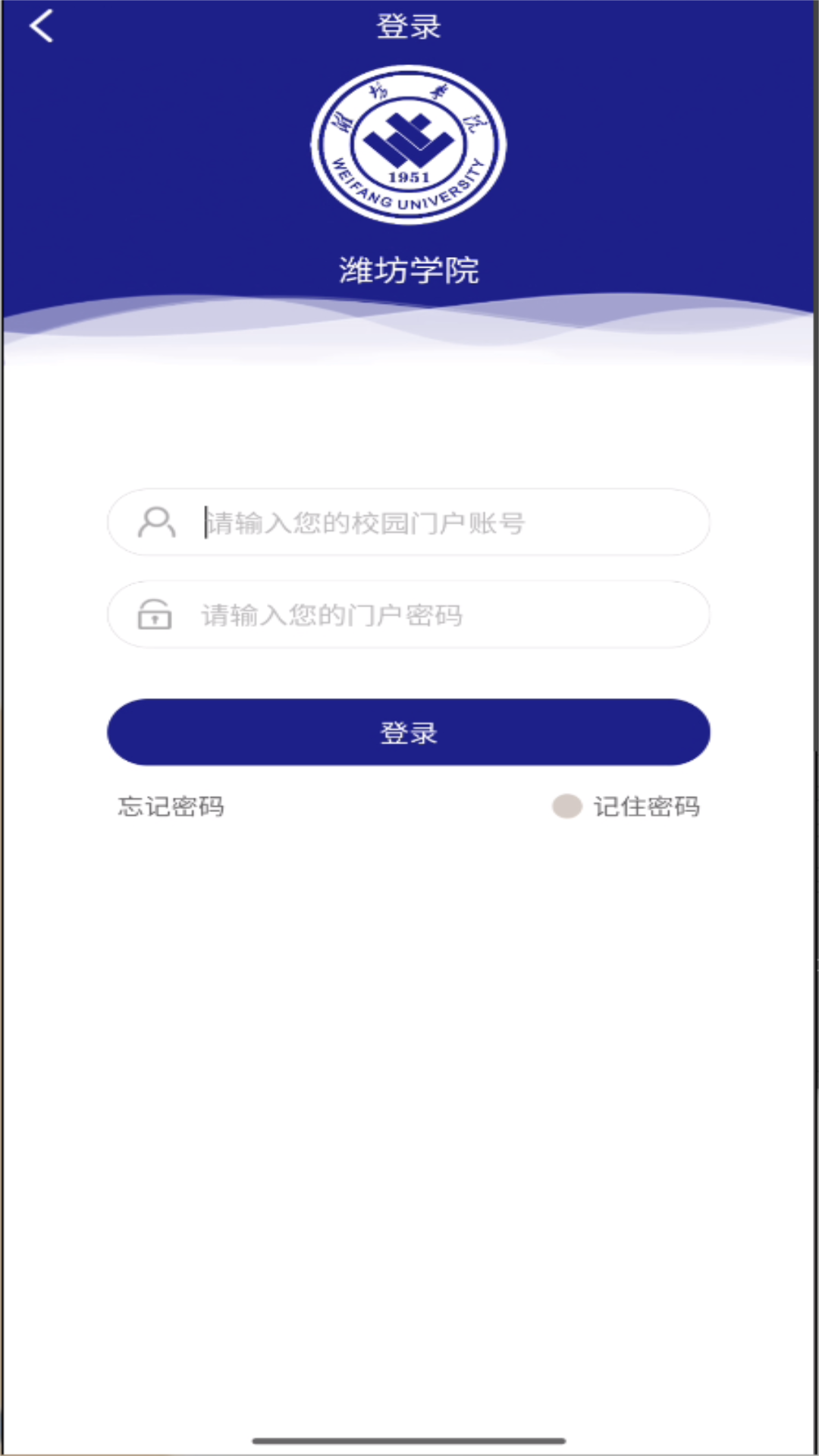Go back using the top-left arrow
819x1456 pixels.
pyautogui.click(x=42, y=27)
